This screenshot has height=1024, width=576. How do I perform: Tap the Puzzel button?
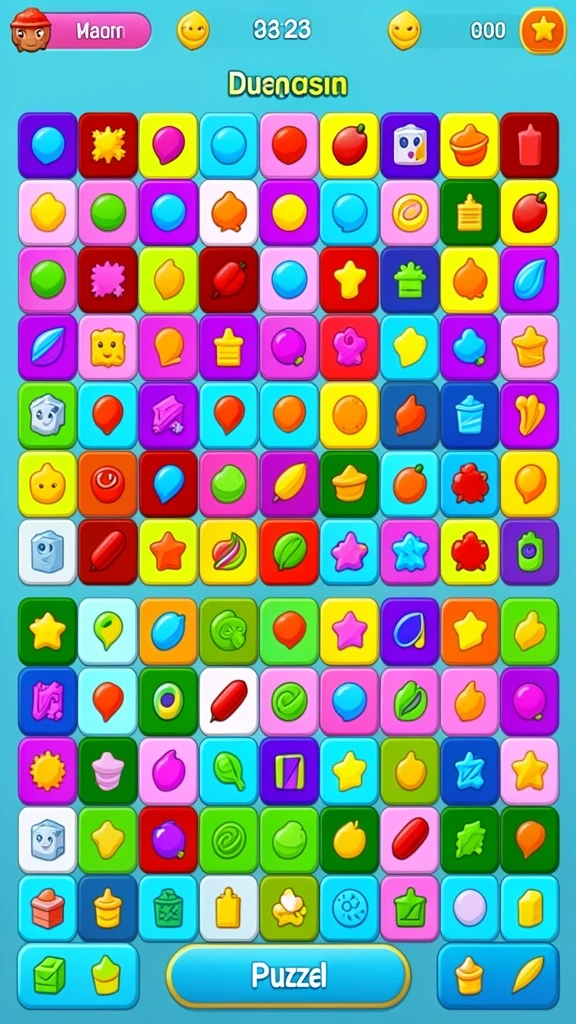click(289, 976)
